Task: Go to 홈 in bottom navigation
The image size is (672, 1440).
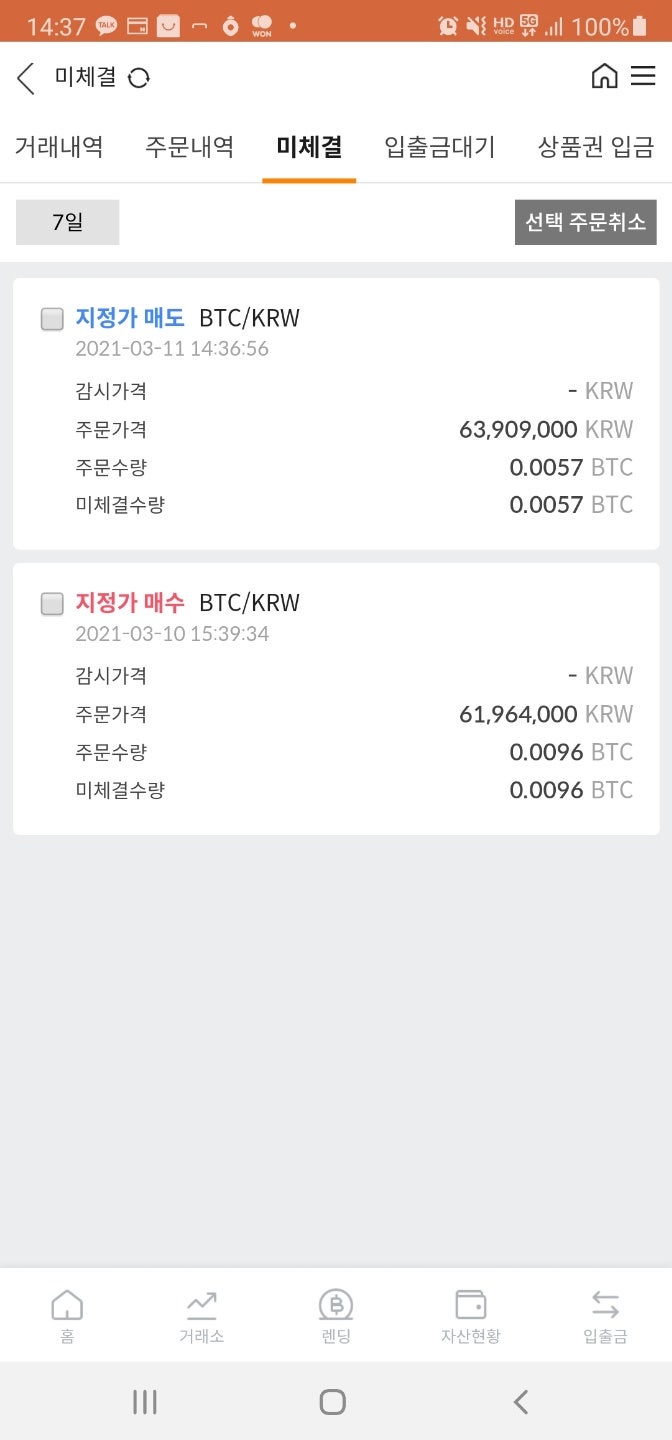Action: click(x=67, y=1316)
